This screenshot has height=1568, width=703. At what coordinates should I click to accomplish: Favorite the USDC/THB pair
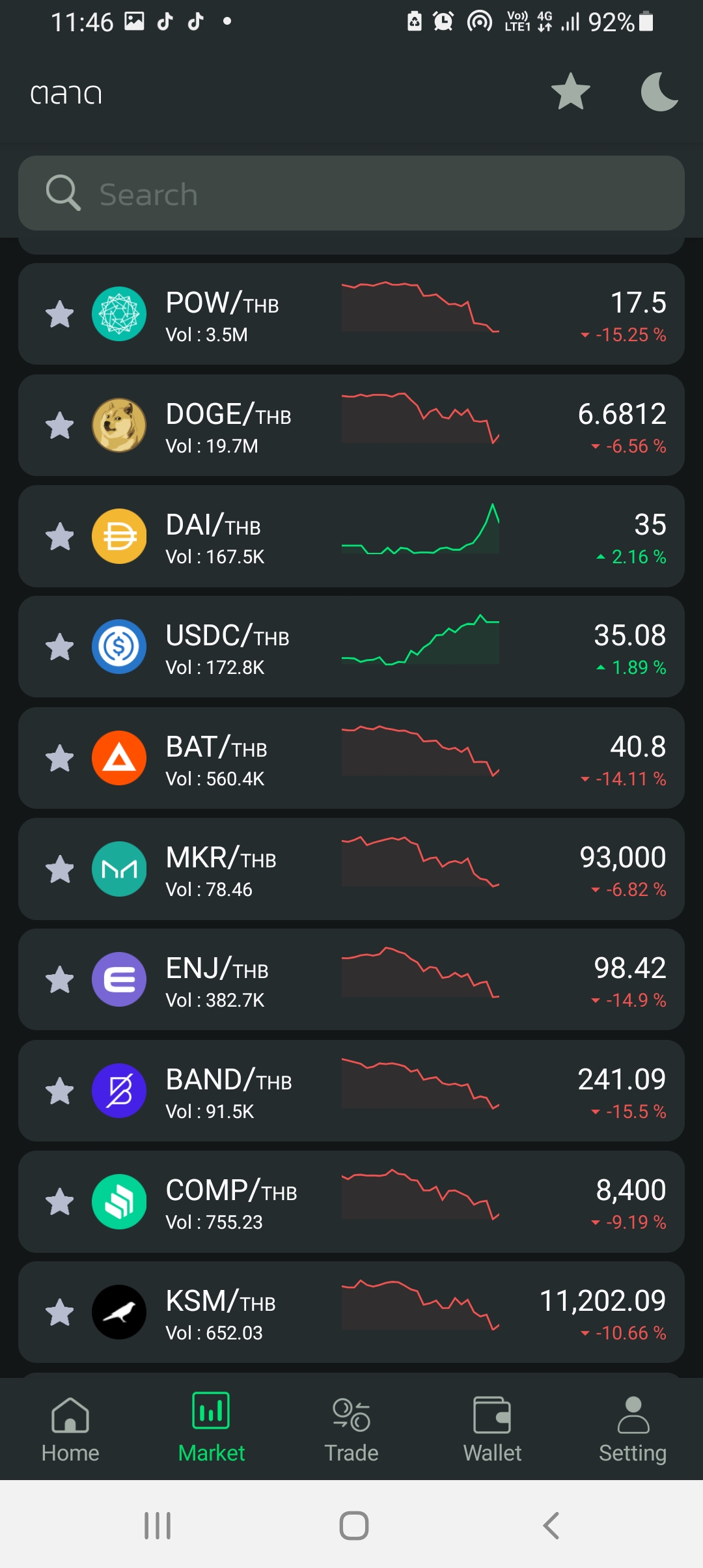pos(60,647)
